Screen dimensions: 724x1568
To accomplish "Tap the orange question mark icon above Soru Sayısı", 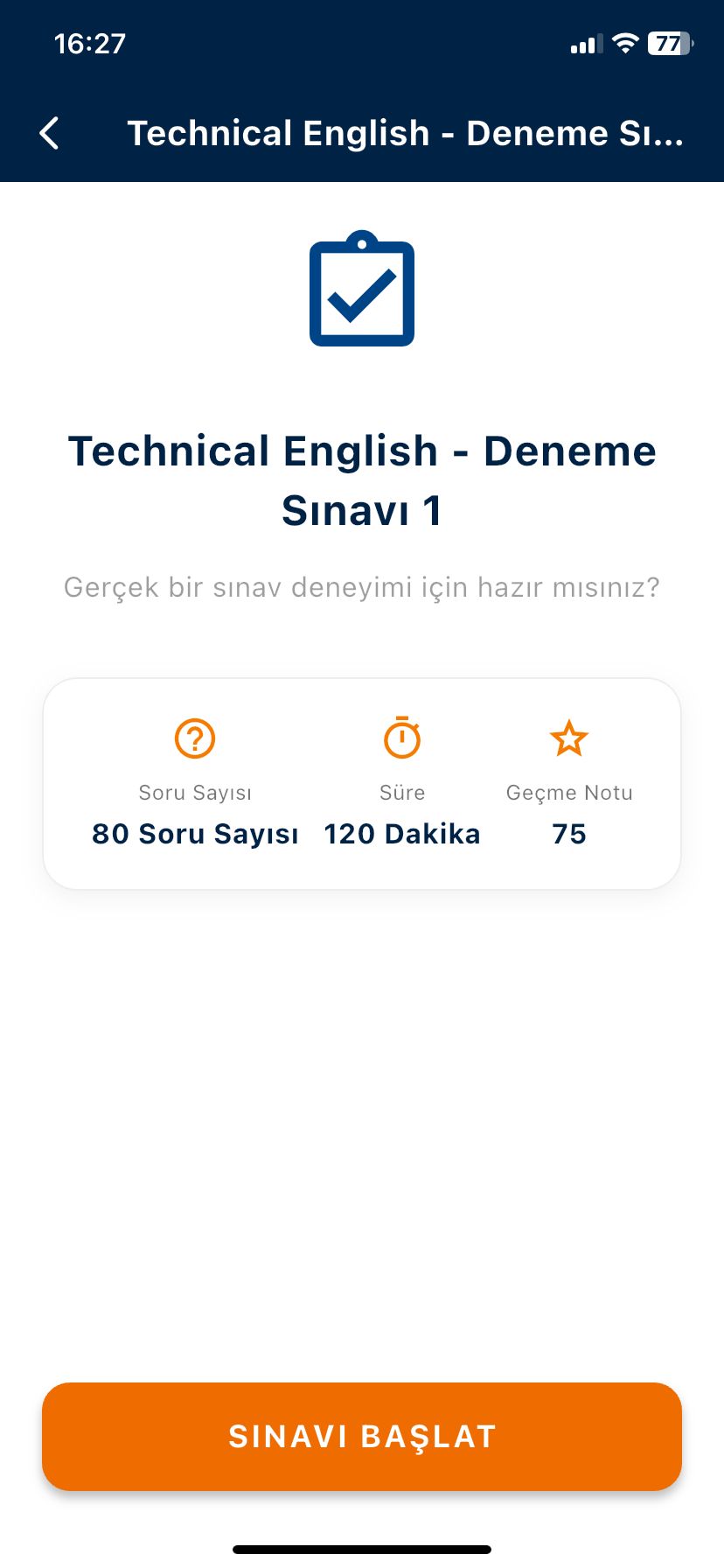I will tap(194, 738).
